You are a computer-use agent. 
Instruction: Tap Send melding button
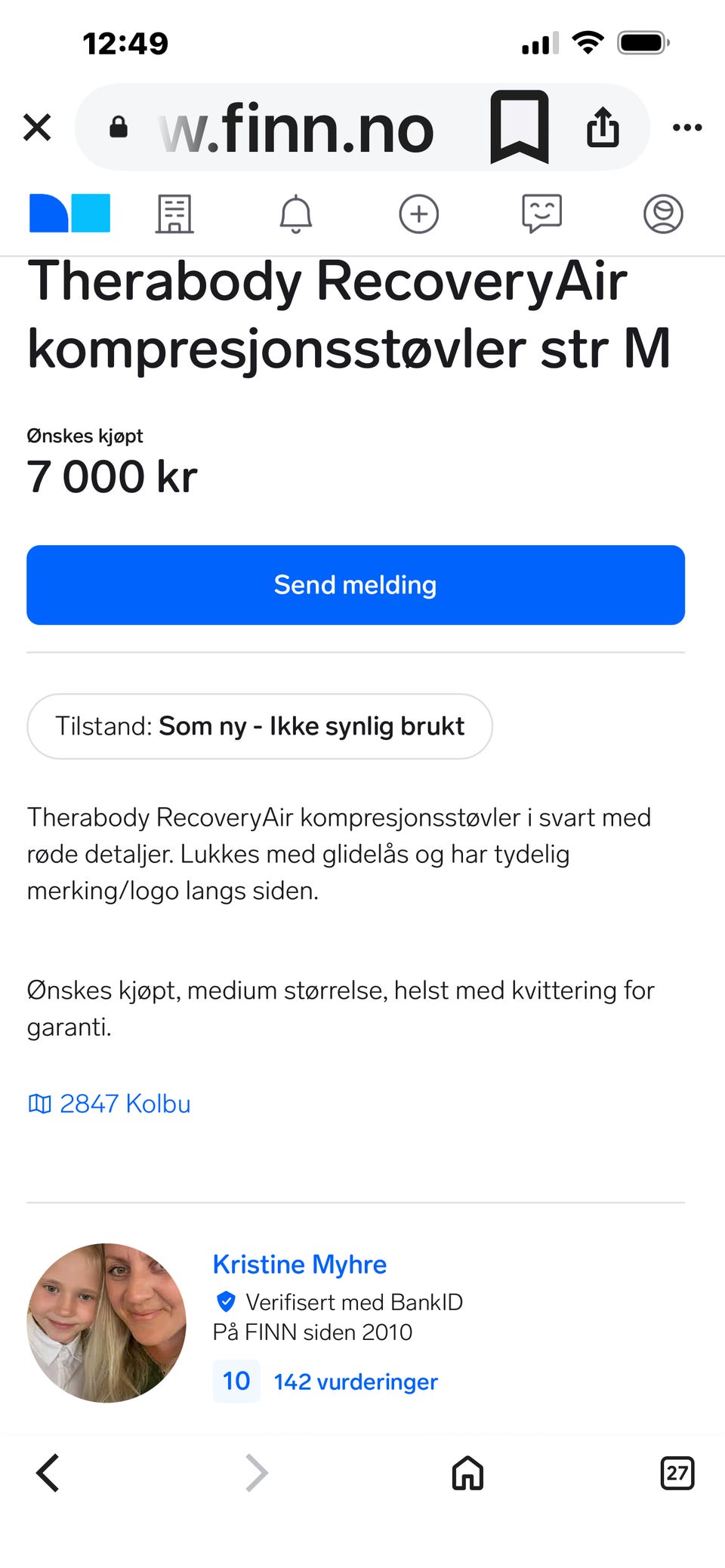(356, 585)
